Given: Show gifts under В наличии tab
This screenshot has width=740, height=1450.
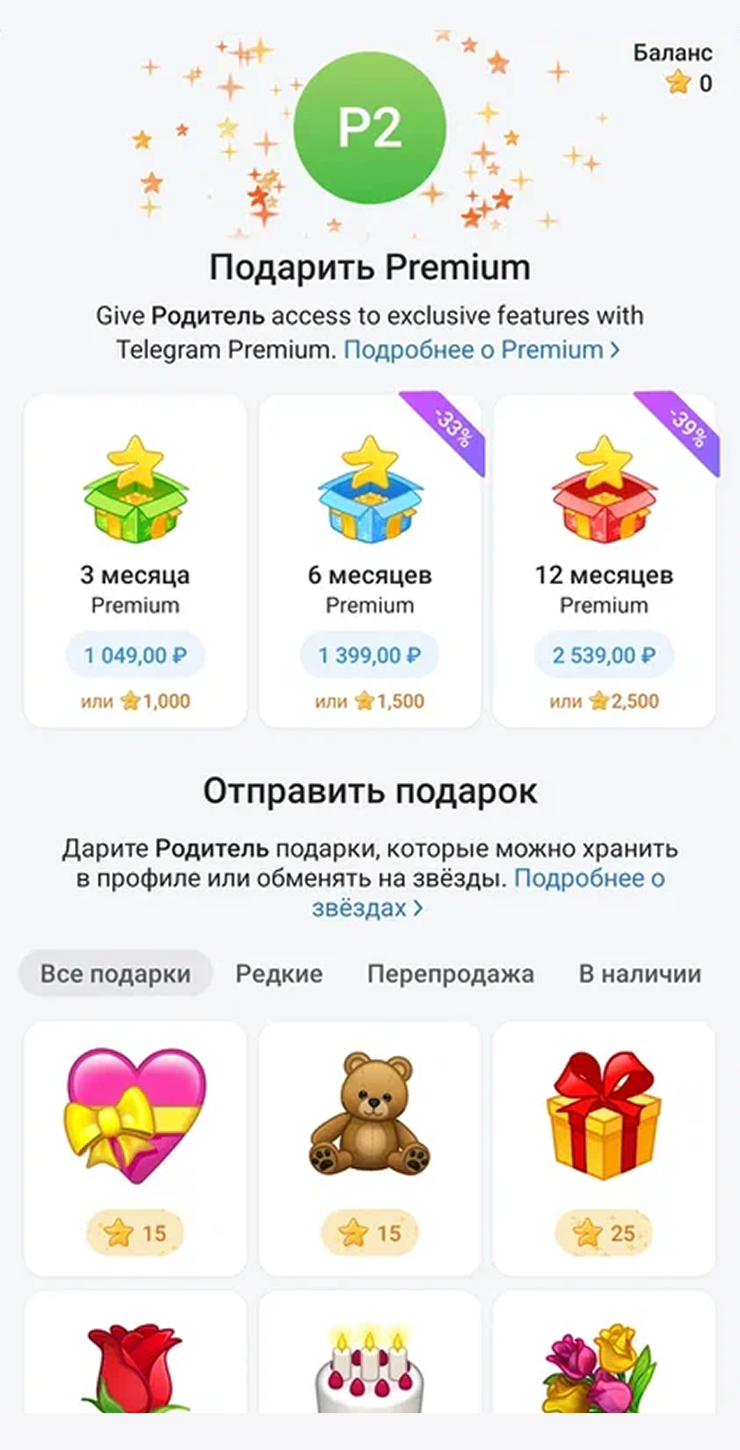Looking at the screenshot, I should pyautogui.click(x=639, y=973).
